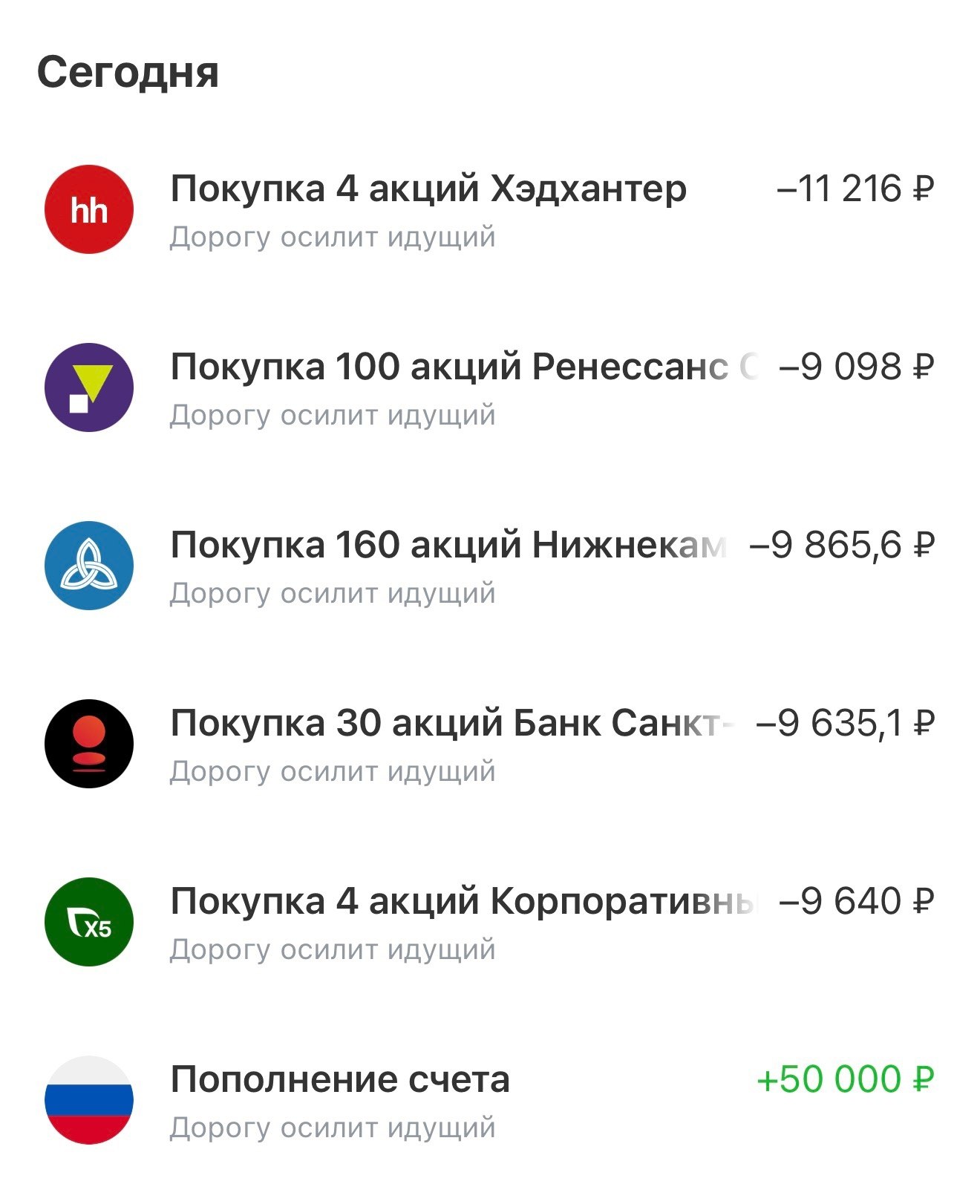The image size is (980, 1204).
Task: Click "Дорогу осилит идущий" under Хэдхантер row
Action: coord(334,236)
